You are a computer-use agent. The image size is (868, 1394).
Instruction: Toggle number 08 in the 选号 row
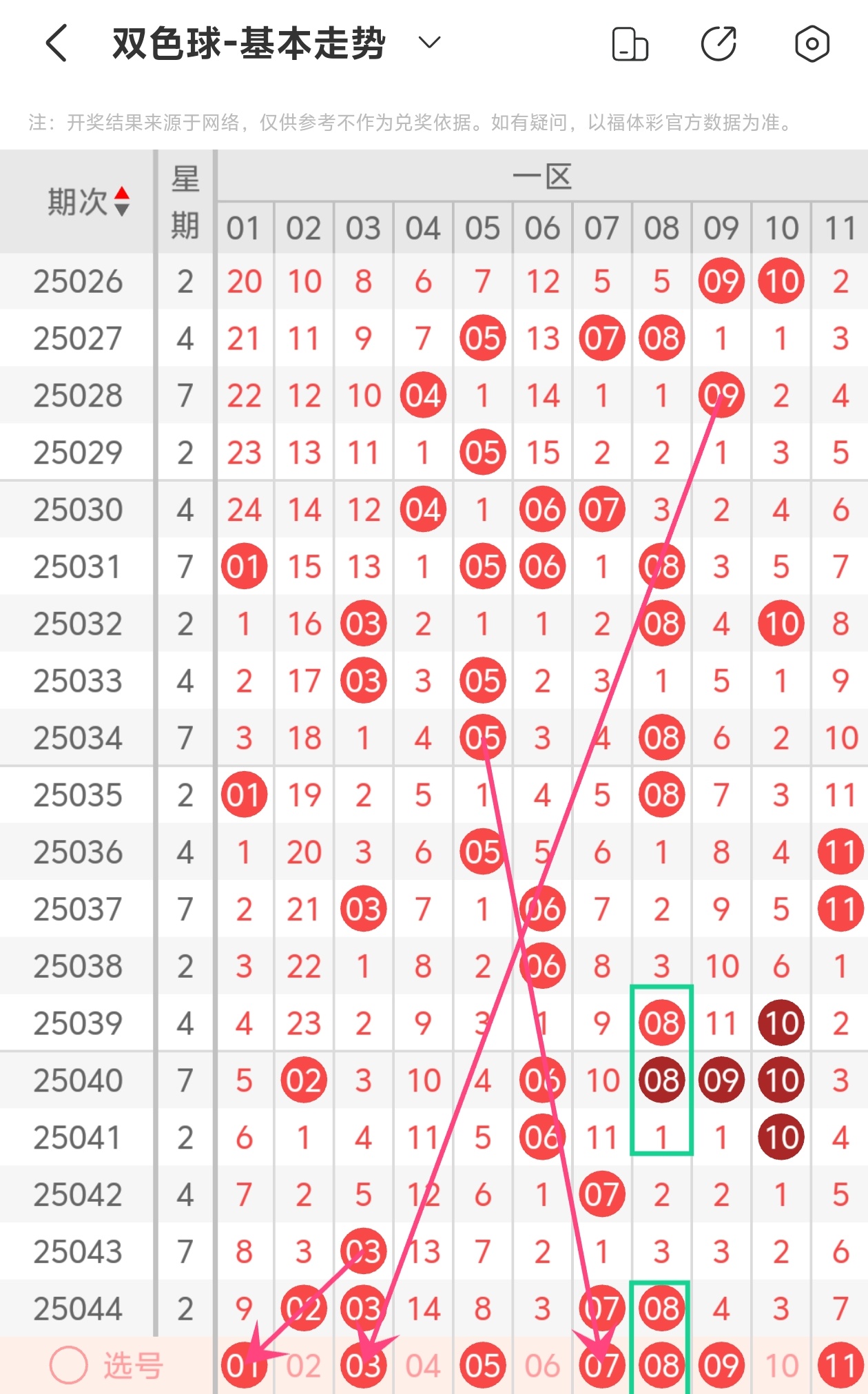coord(661,1365)
